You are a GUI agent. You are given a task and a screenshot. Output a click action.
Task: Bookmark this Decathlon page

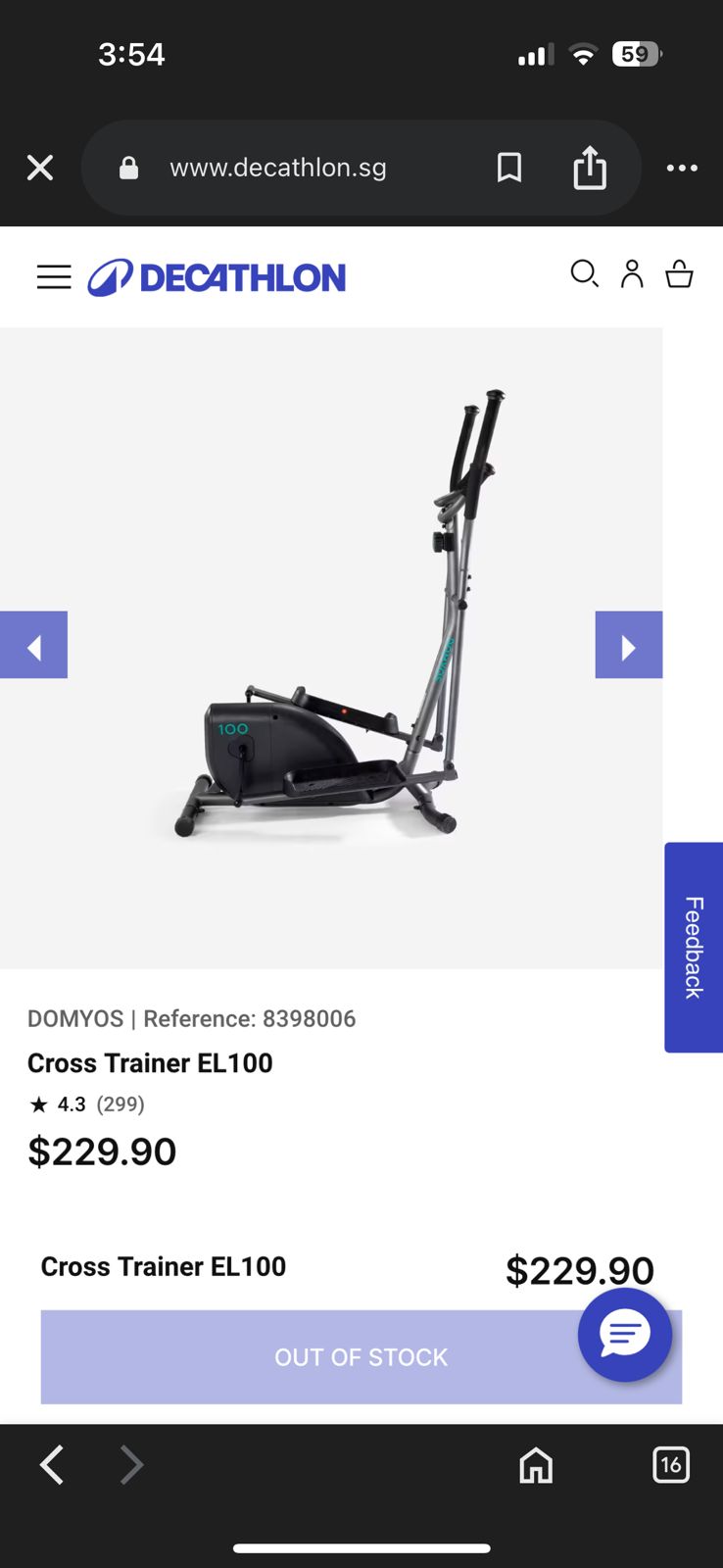coord(509,168)
